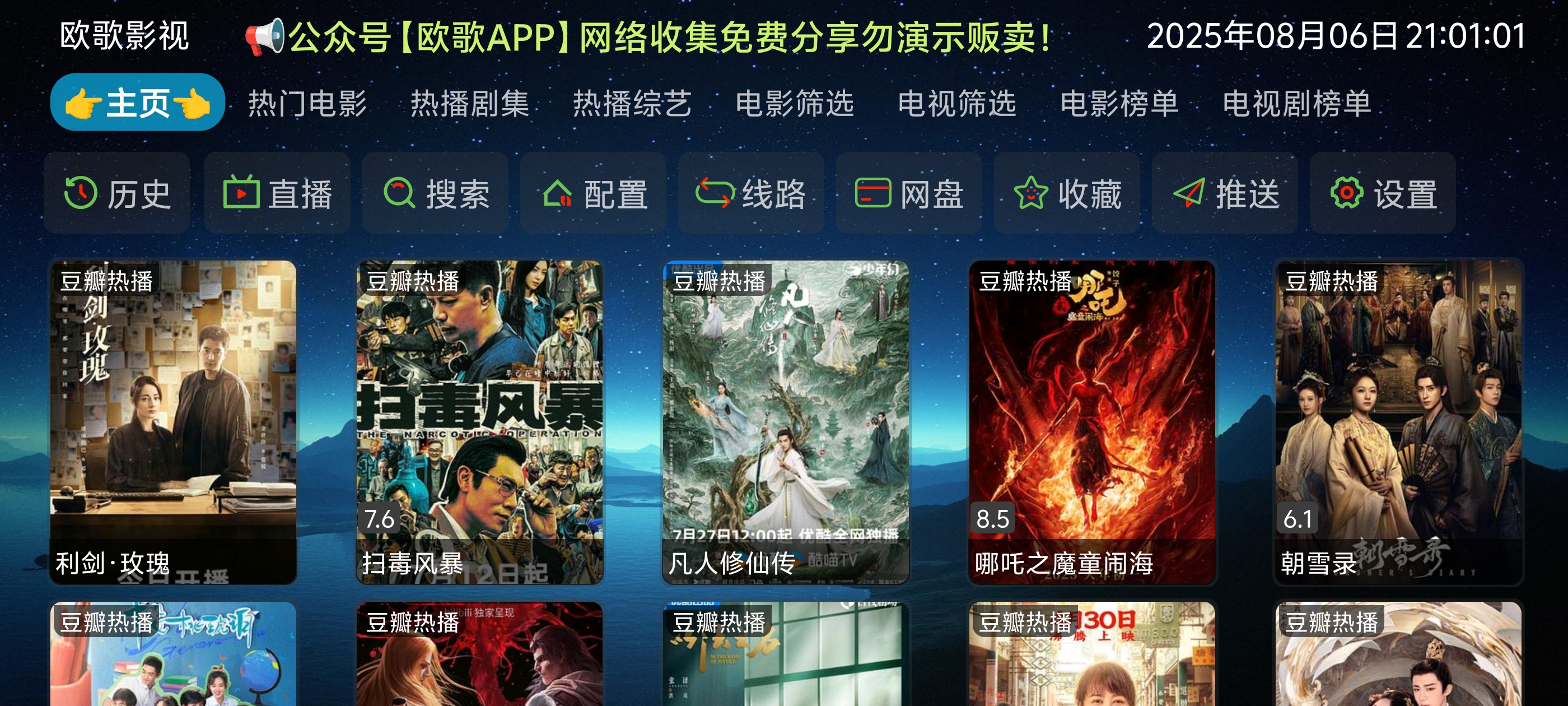
Task: View the 电视剧榜单 tab
Action: point(1296,103)
